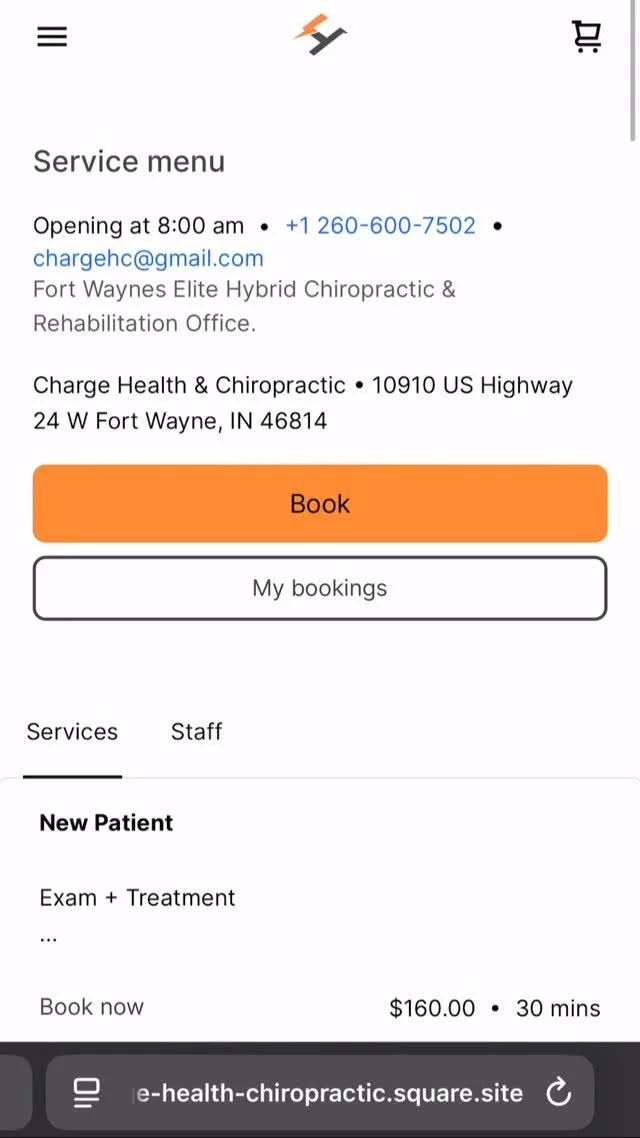The height and width of the screenshot is (1138, 640).
Task: Tap Book now for Exam + Treatment
Action: tap(92, 1007)
